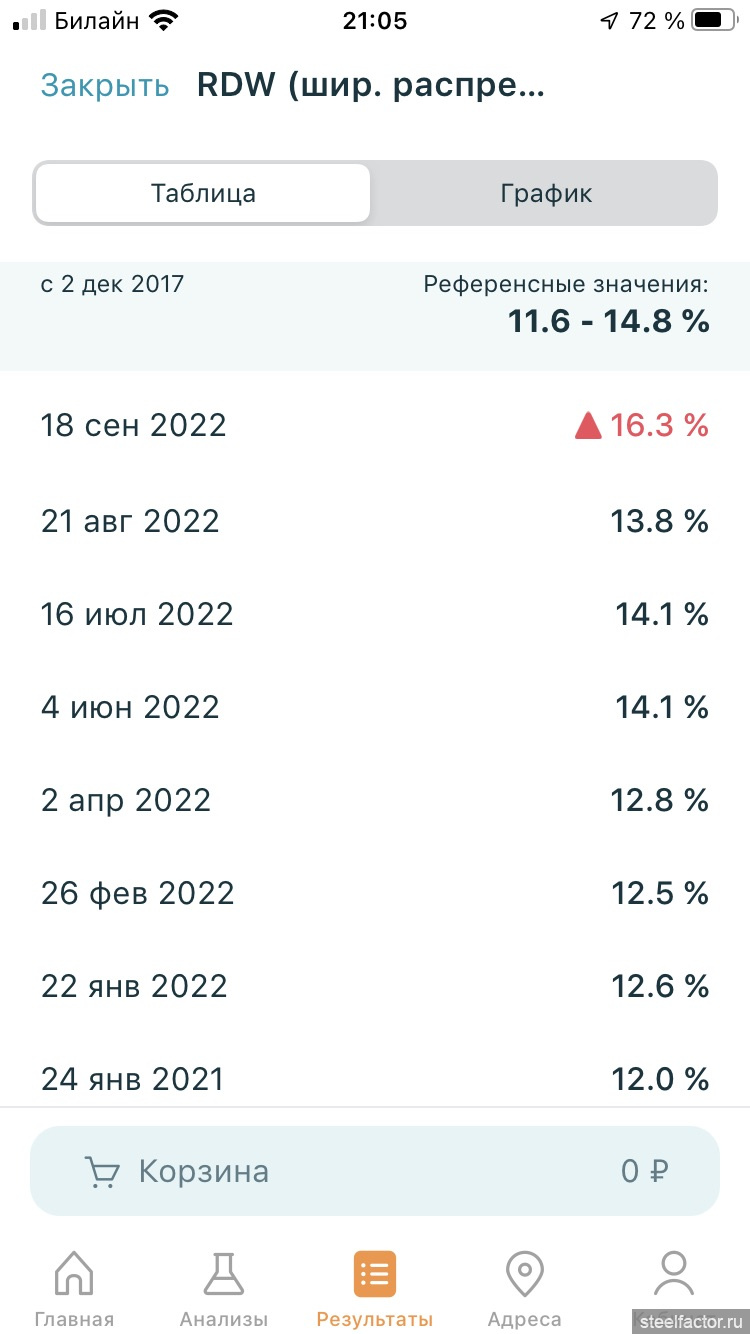Switch to the График view

546,193
